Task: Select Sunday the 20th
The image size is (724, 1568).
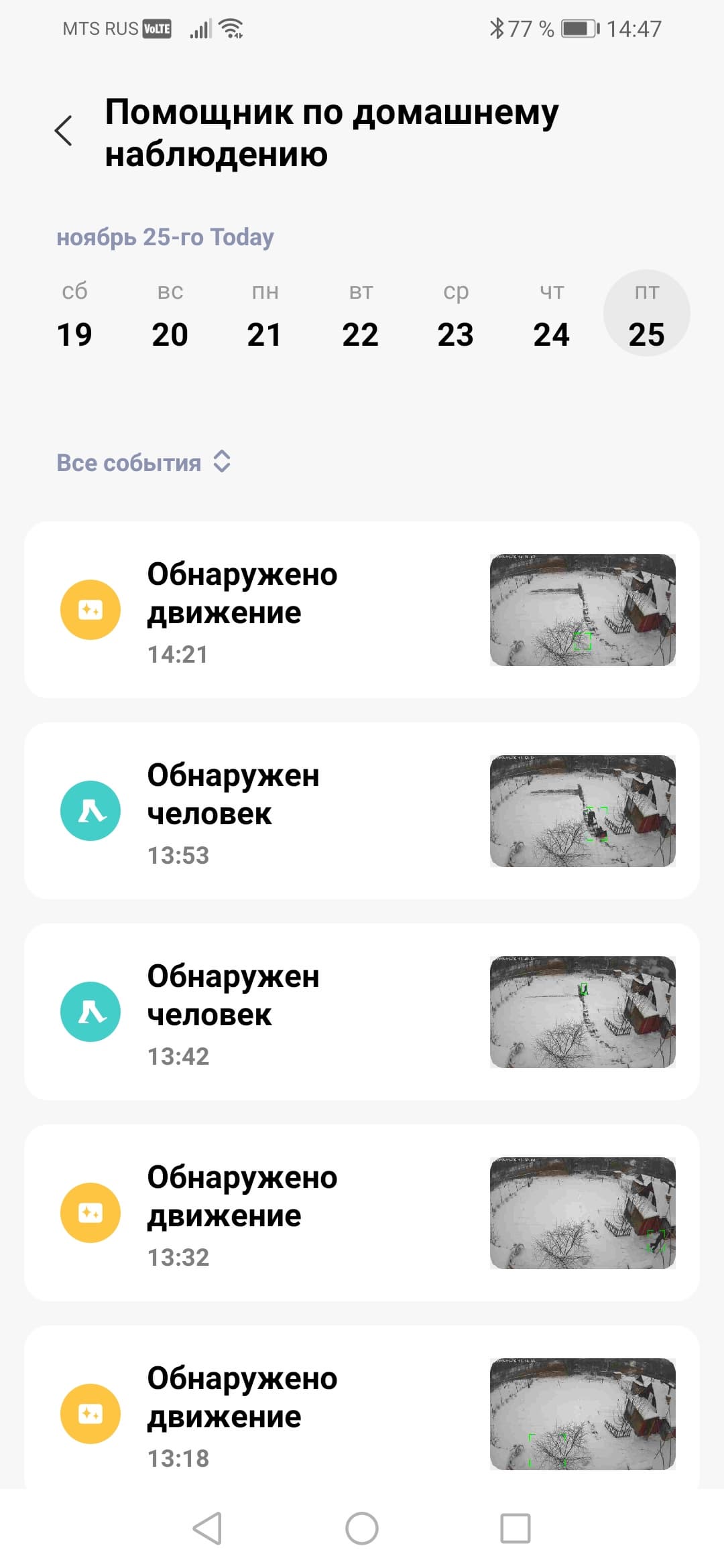Action: (x=170, y=315)
